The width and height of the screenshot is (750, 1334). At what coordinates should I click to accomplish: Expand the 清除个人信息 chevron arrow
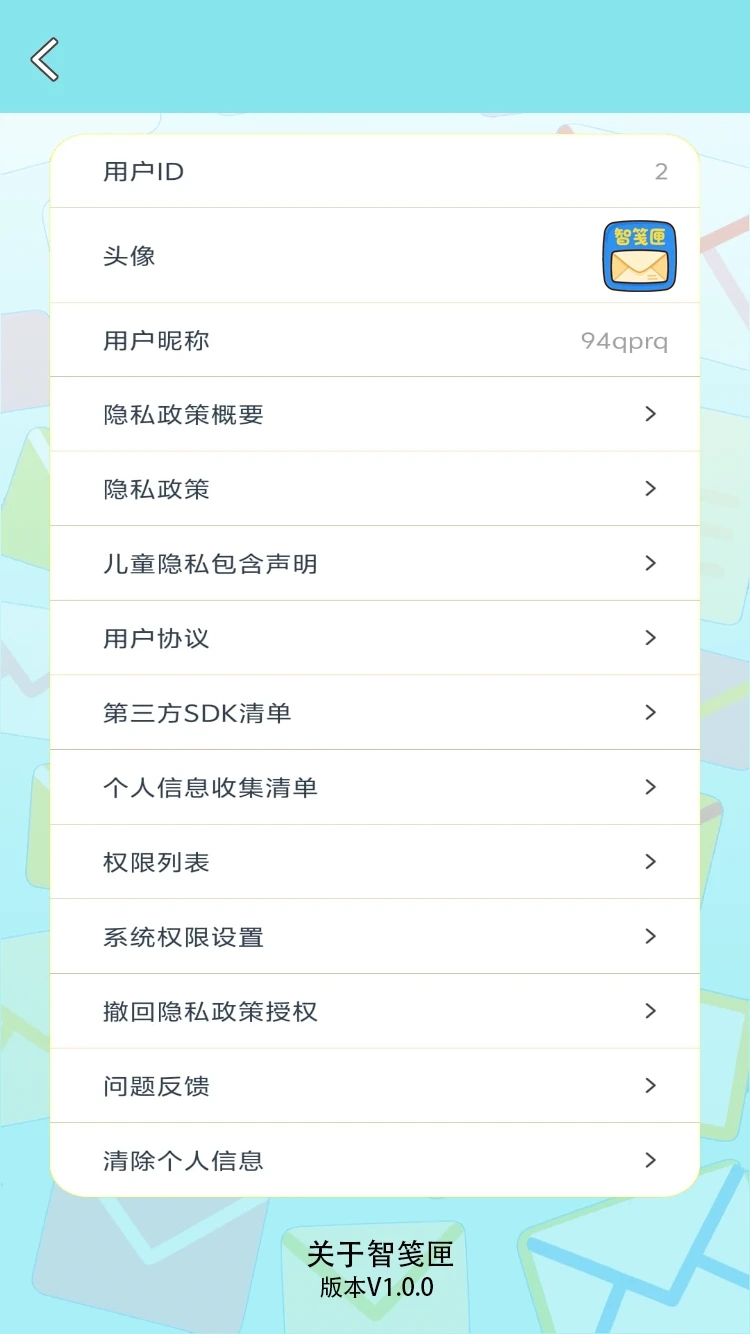click(x=650, y=1160)
